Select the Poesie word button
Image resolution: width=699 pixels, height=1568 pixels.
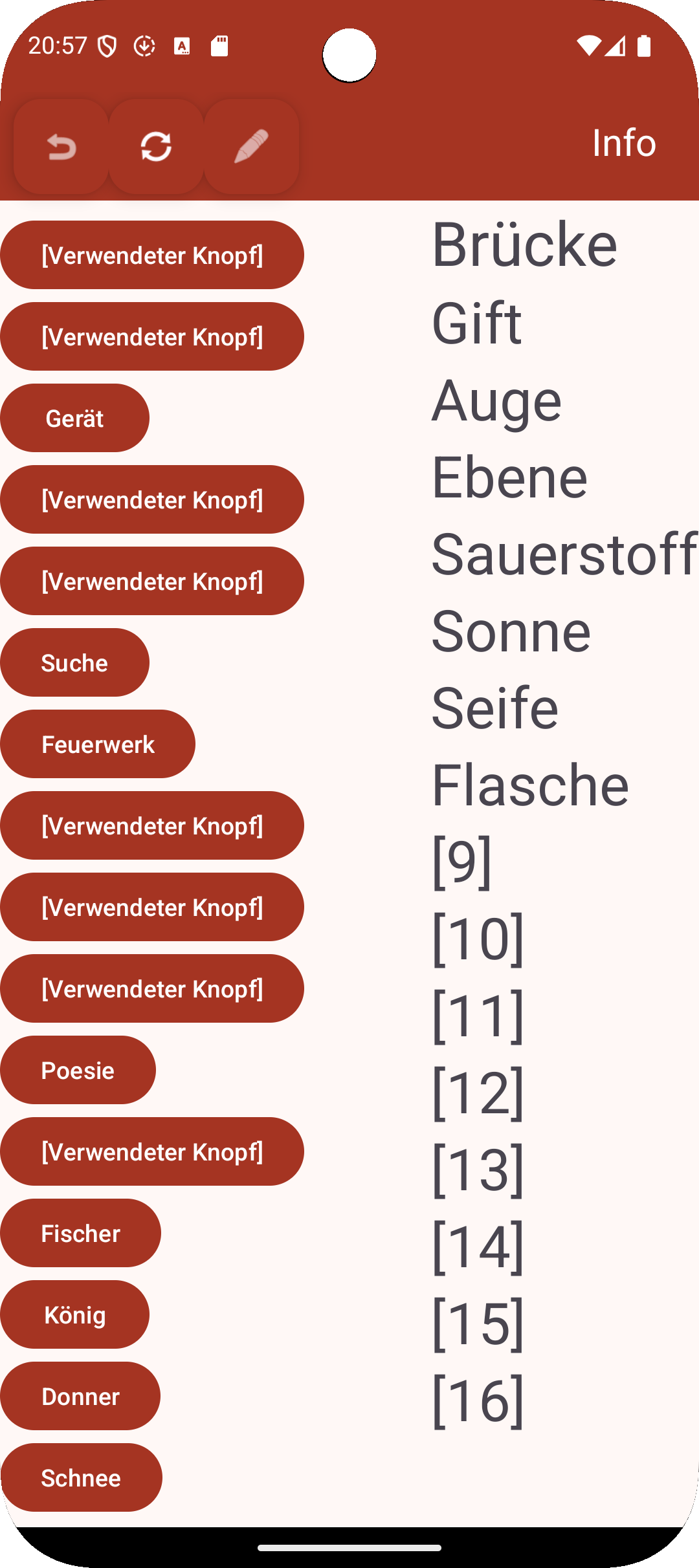click(x=78, y=1071)
